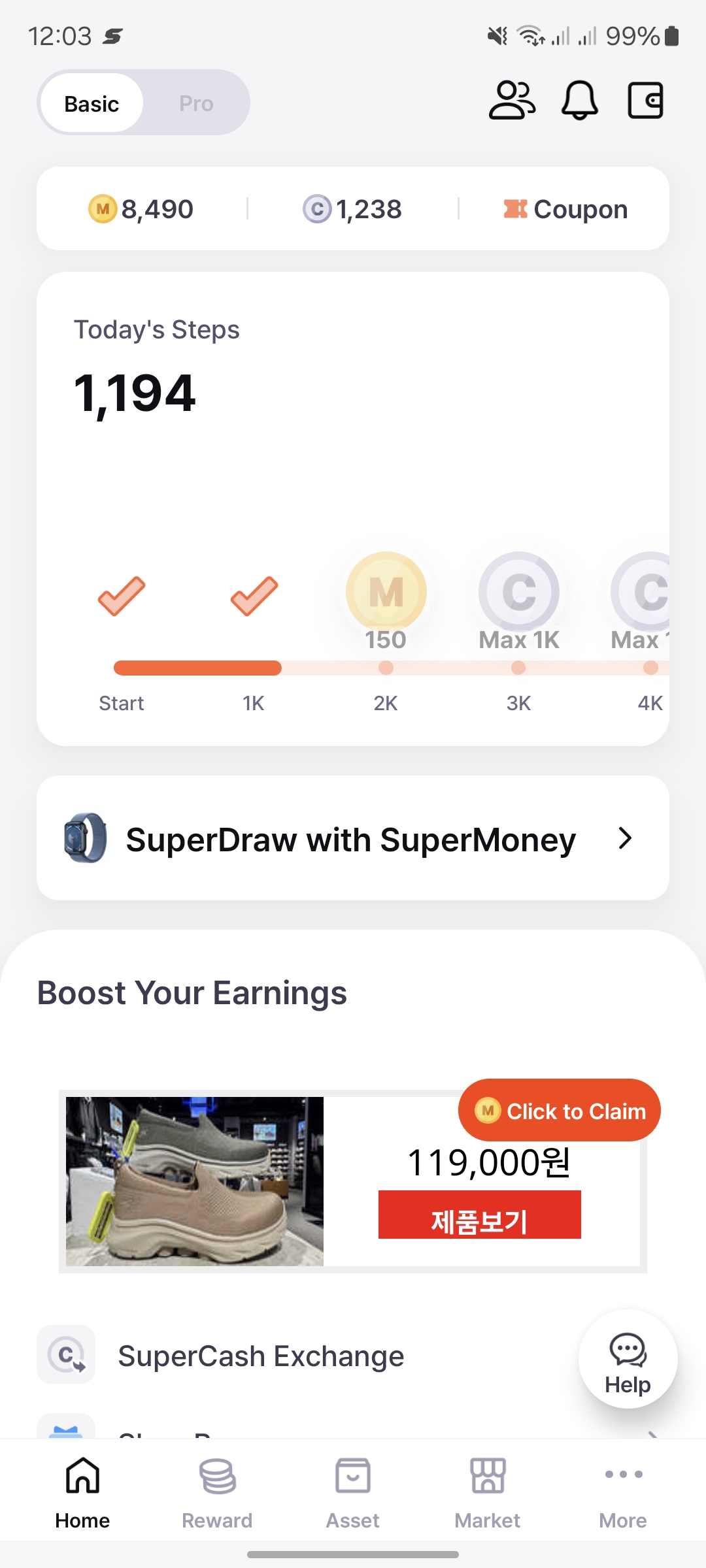
Task: Open SuperDraw with SuperMoney row
Action: (353, 839)
